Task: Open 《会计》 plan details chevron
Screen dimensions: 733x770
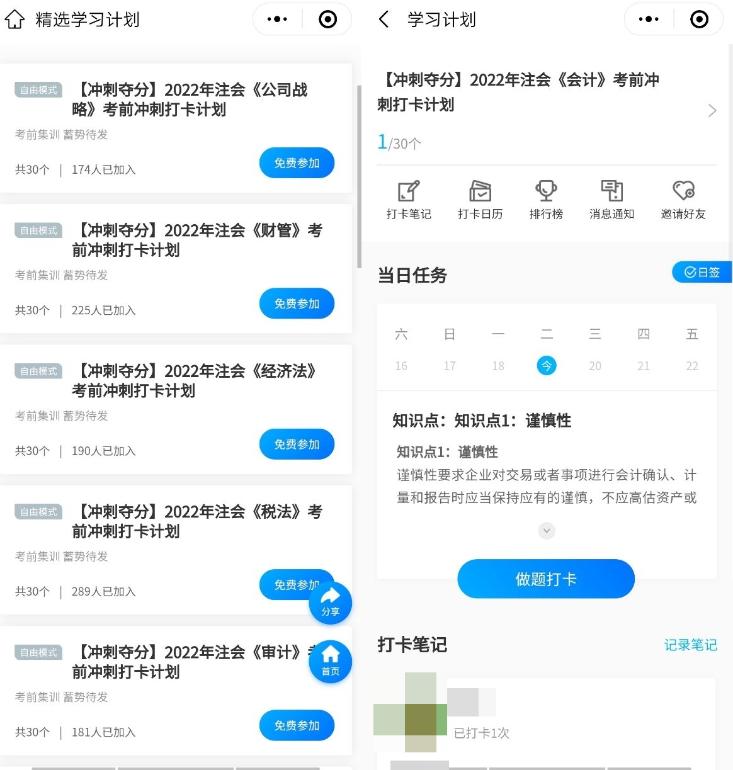Action: tap(711, 111)
